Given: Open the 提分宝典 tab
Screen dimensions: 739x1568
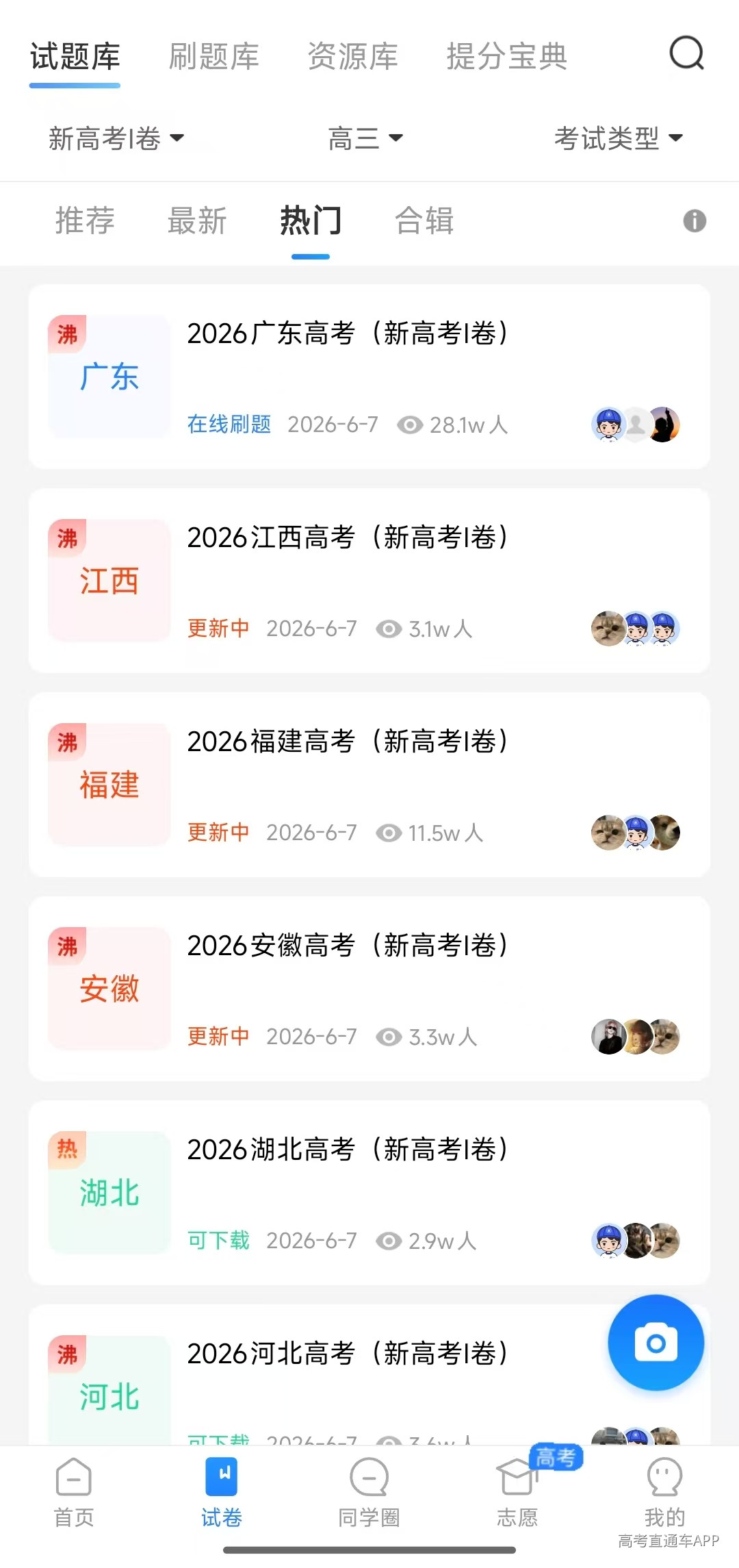Looking at the screenshot, I should click(x=507, y=56).
